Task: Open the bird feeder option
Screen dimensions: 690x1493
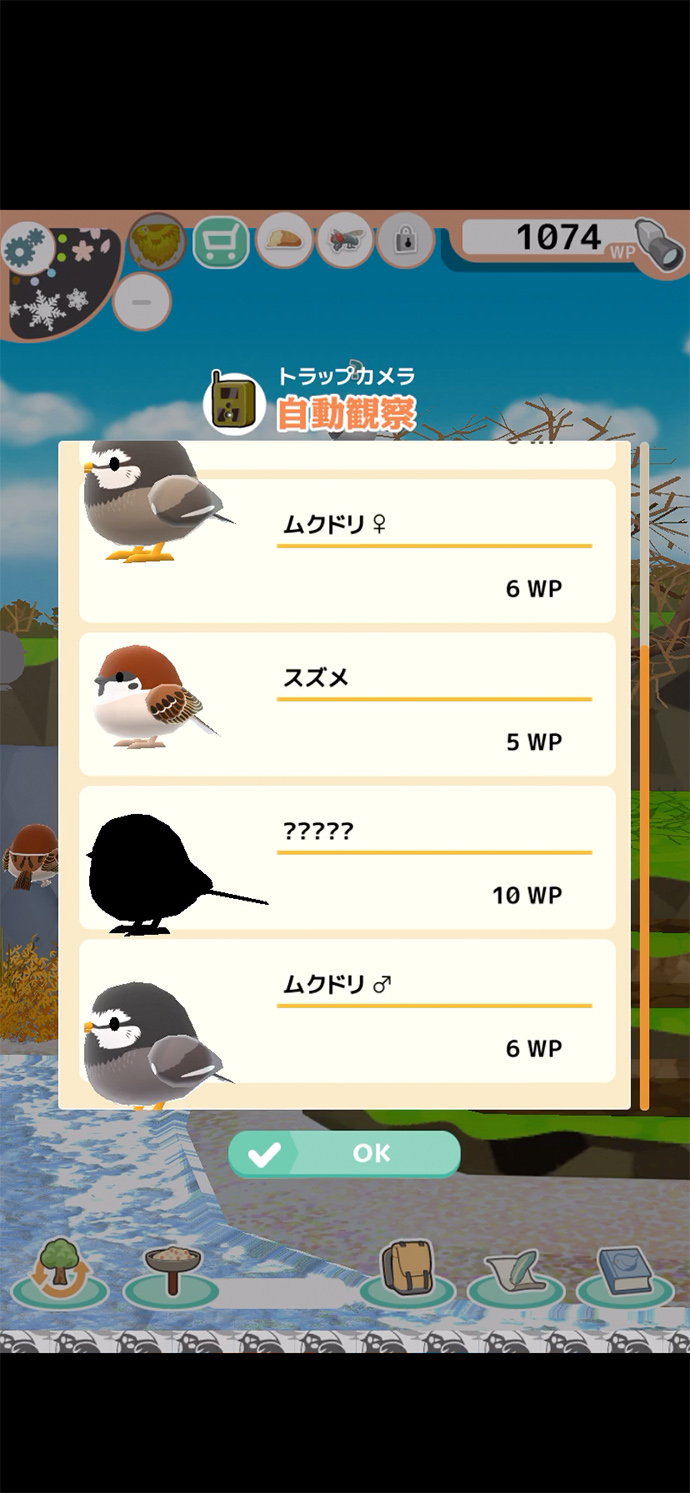Action: [x=171, y=1272]
